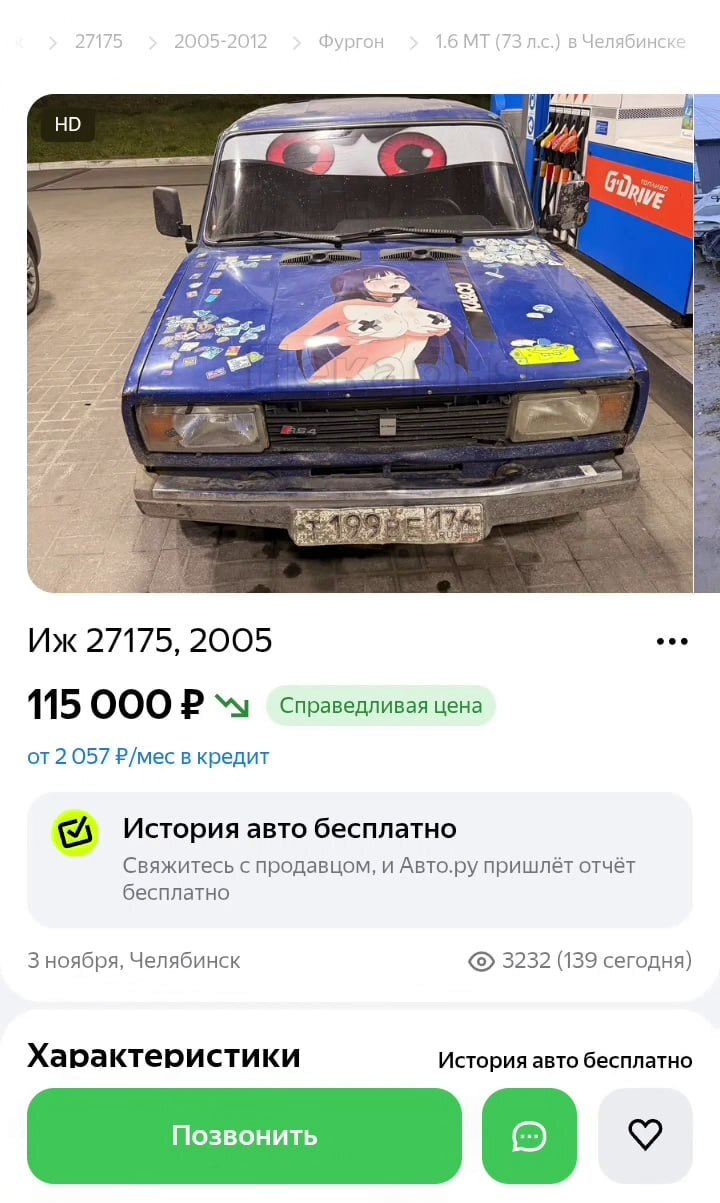This screenshot has width=720, height=1203.
Task: Open the от 2 057 ₽/мес в кредит link
Action: coord(148,757)
